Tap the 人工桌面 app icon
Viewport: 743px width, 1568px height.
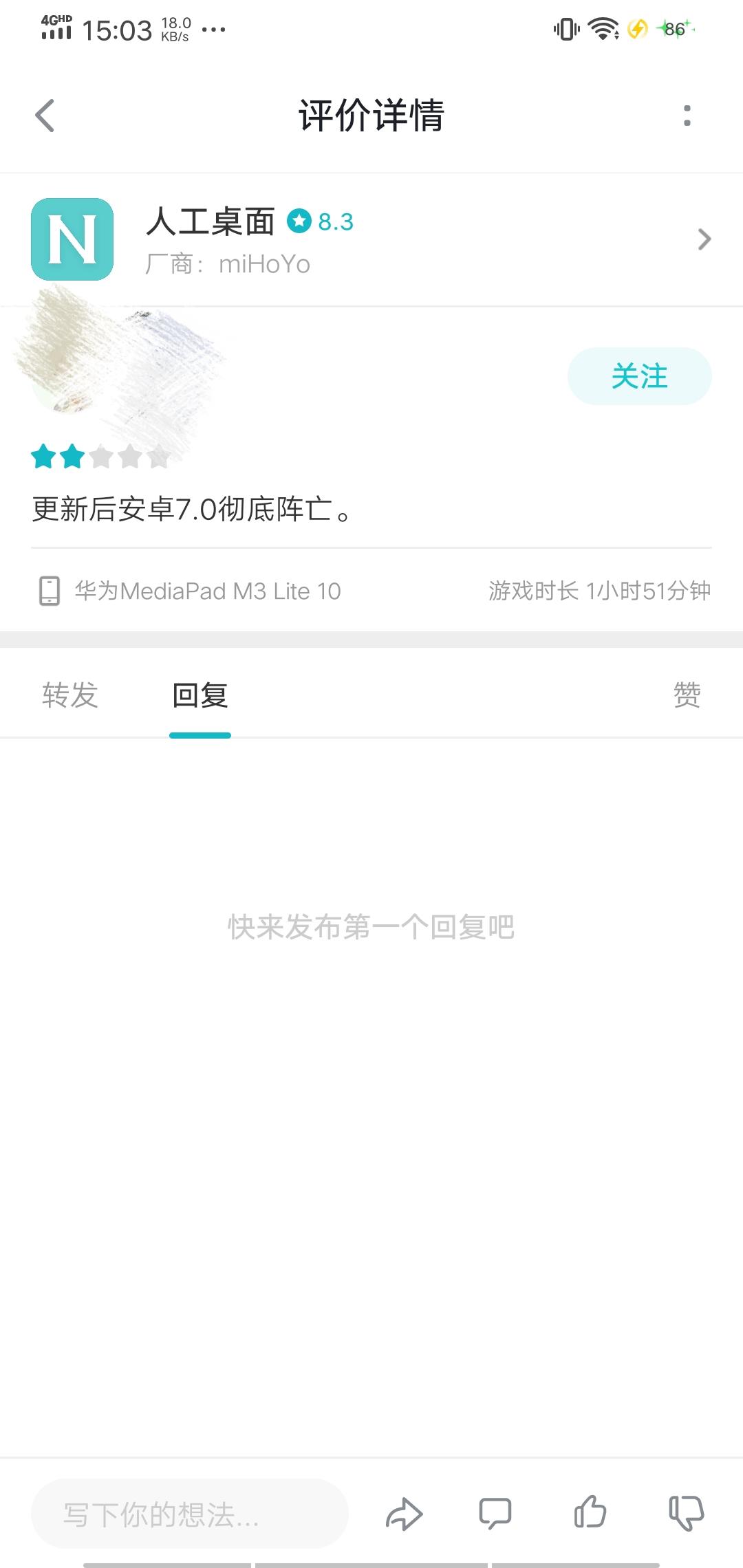coord(71,241)
